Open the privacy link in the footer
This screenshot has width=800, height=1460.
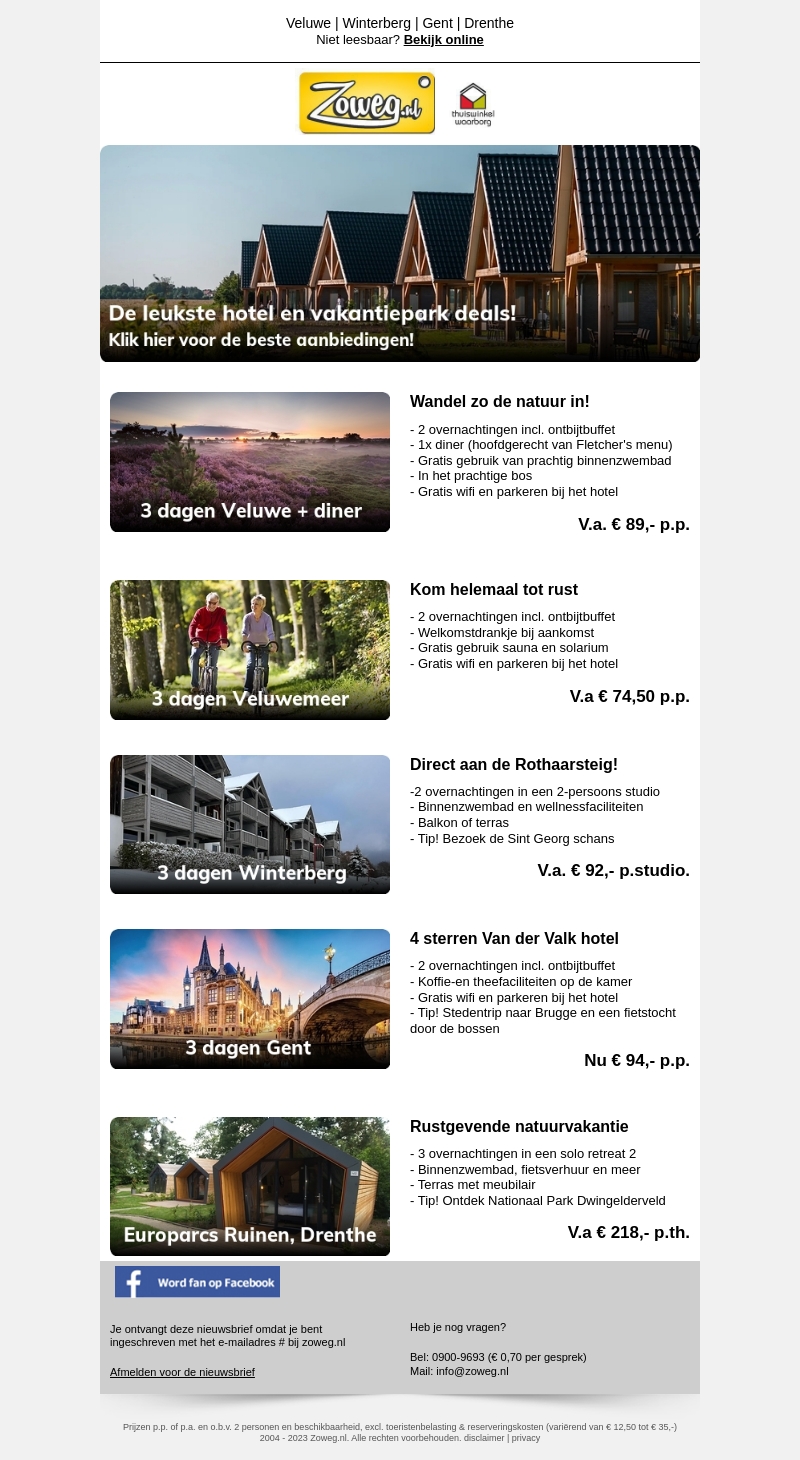[526, 1438]
